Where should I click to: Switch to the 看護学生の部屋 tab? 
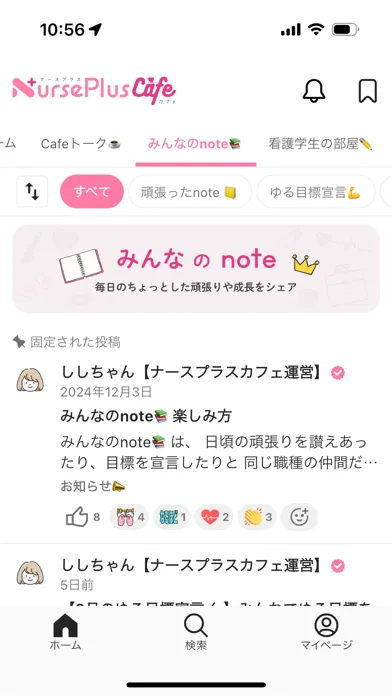(320, 144)
